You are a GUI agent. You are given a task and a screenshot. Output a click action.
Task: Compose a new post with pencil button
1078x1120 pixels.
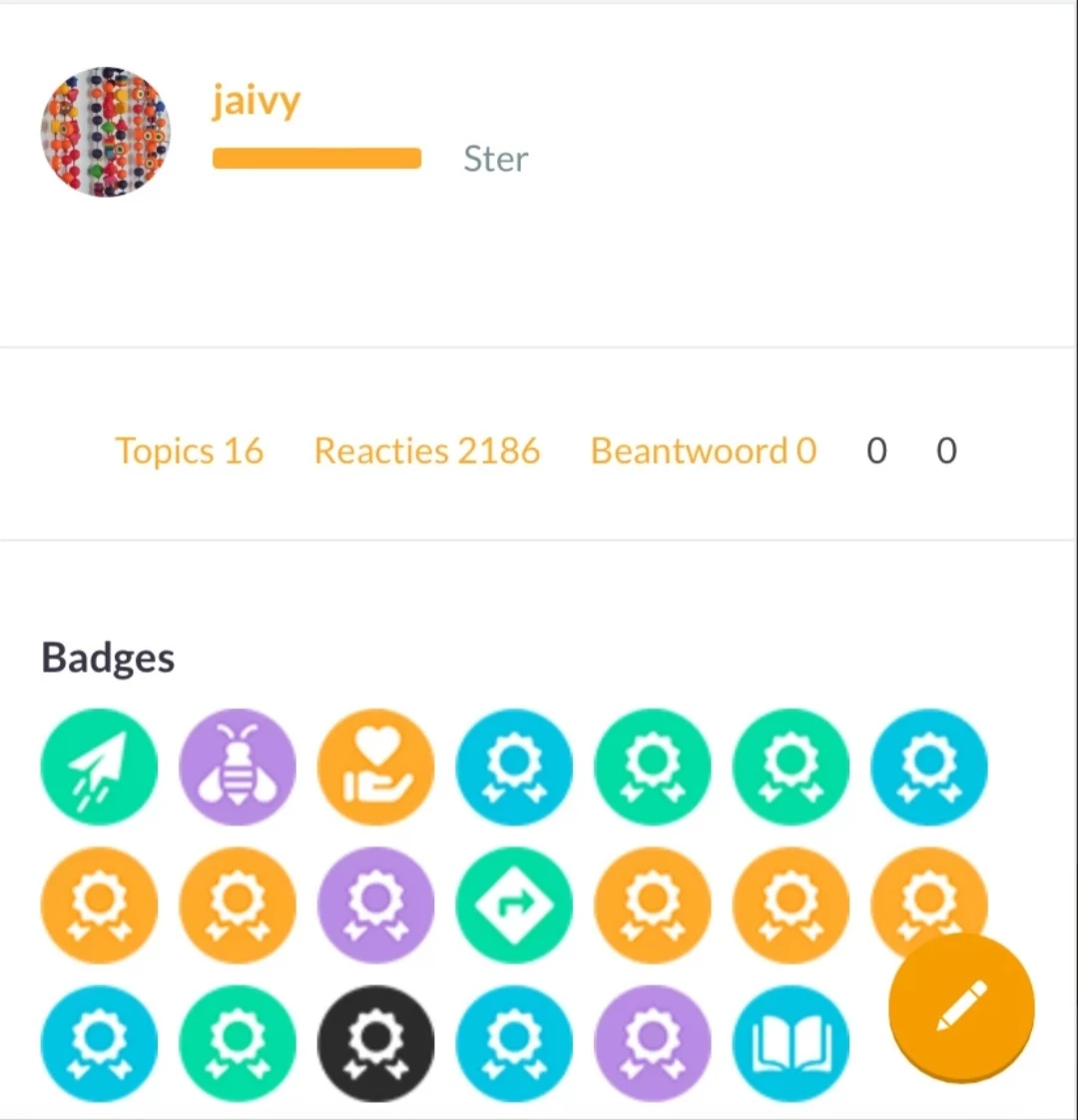coord(961,1007)
